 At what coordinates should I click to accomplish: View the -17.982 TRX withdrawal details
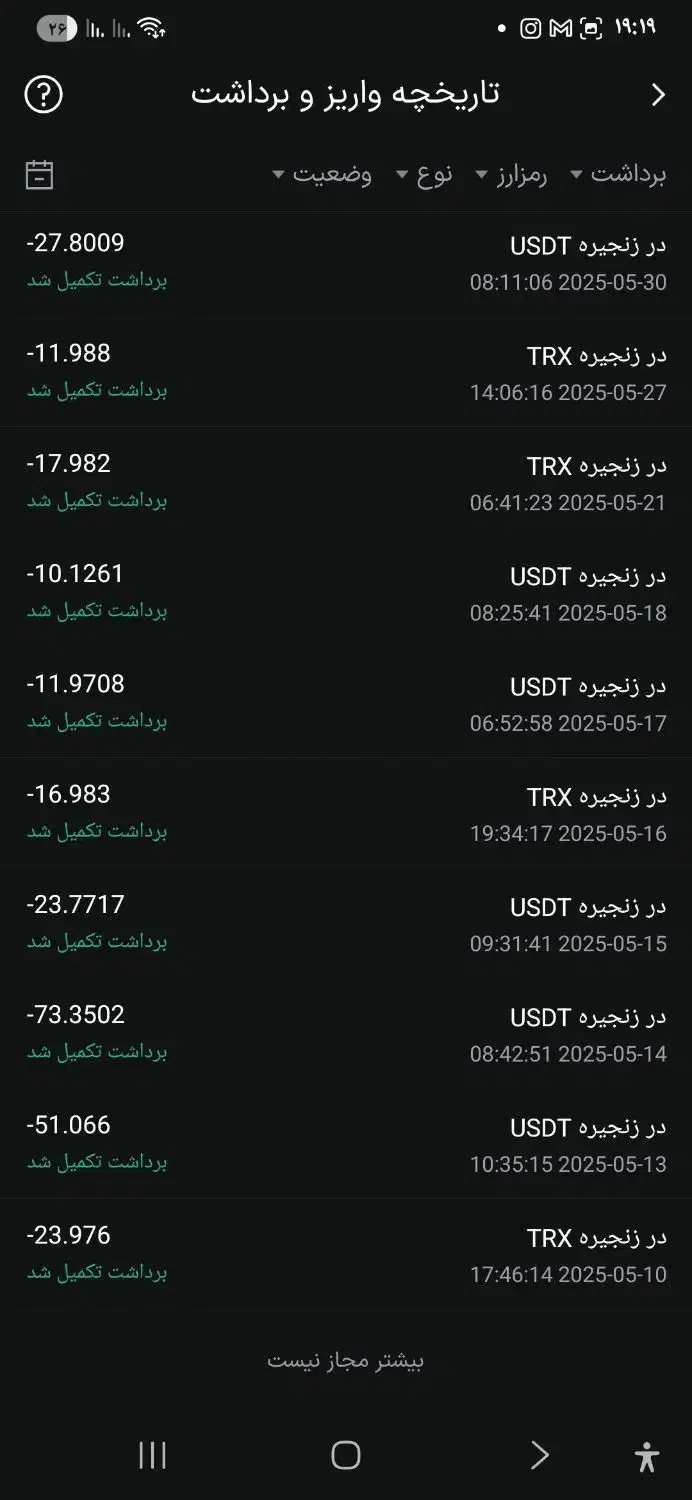(x=346, y=482)
